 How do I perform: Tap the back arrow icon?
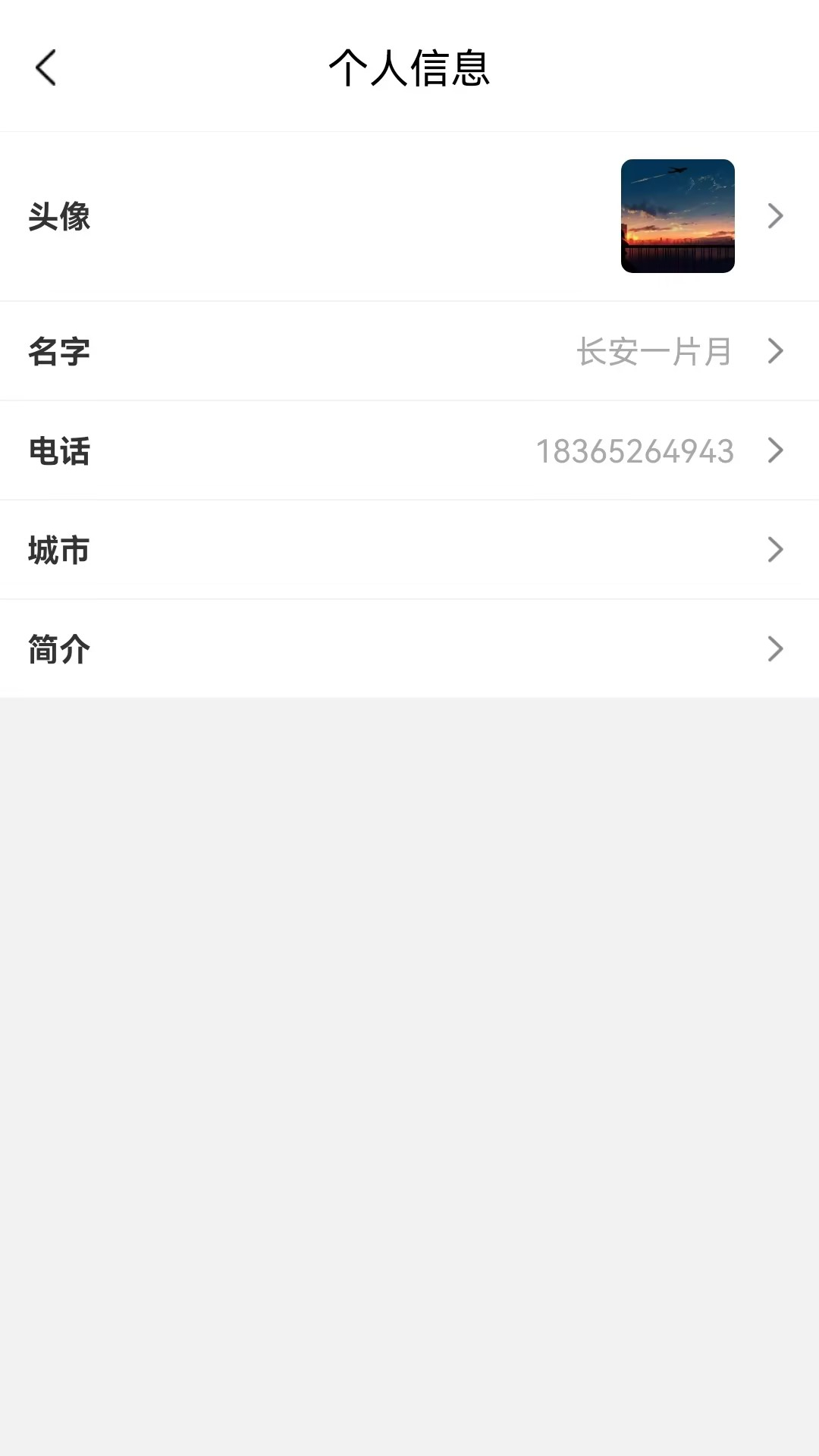click(x=45, y=67)
